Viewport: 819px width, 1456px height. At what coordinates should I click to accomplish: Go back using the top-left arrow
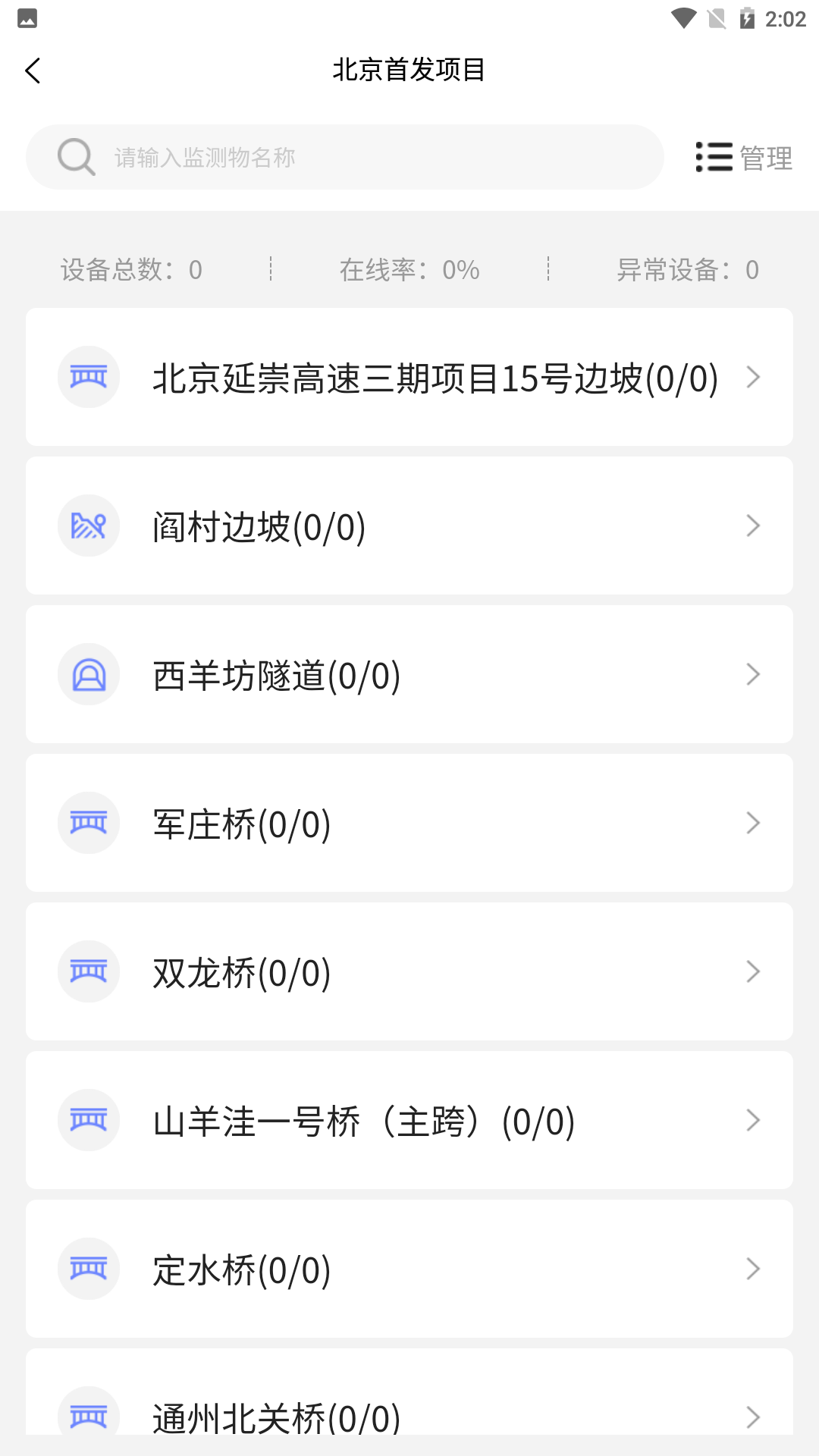32,71
